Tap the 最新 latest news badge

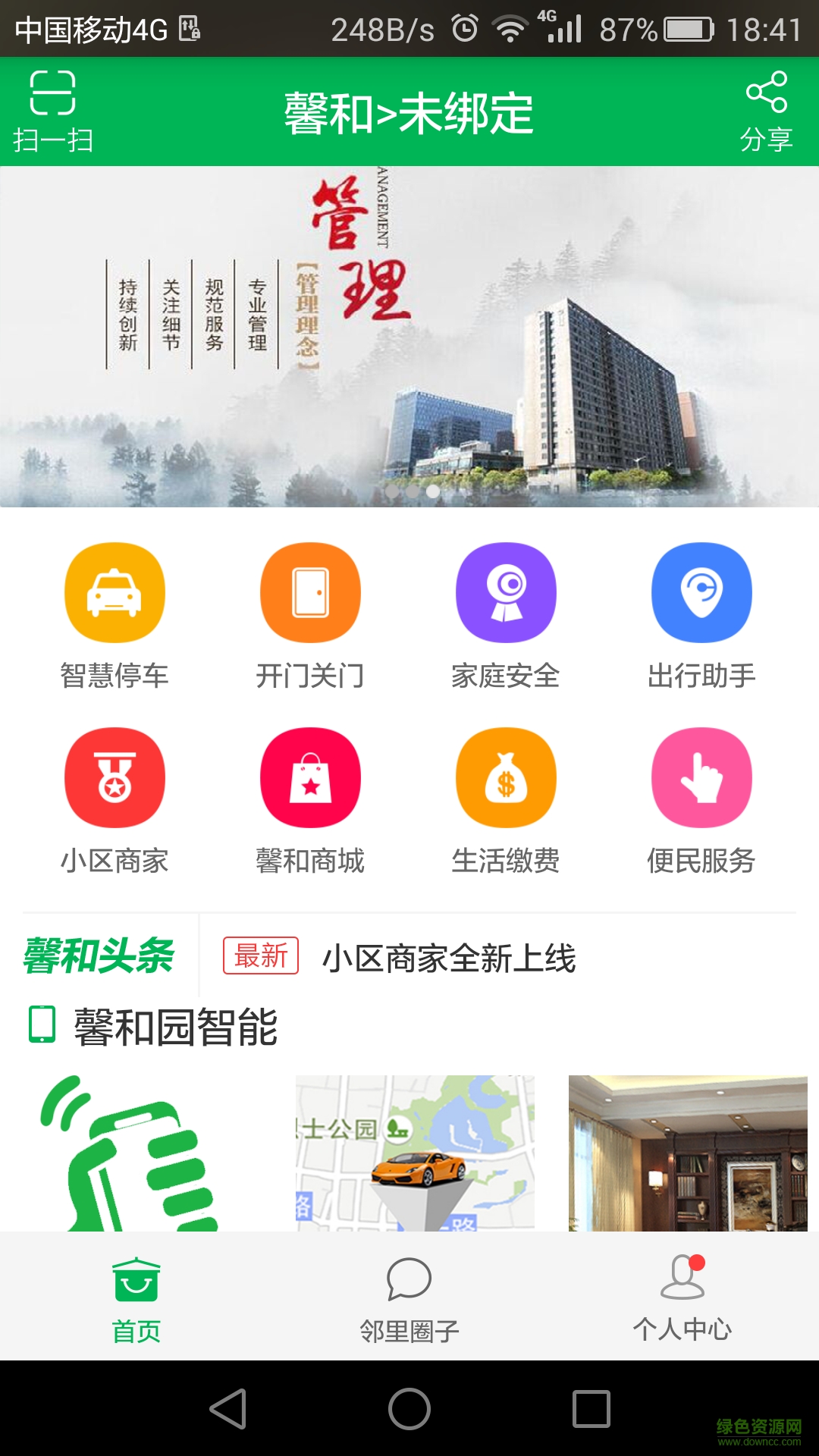[x=259, y=958]
